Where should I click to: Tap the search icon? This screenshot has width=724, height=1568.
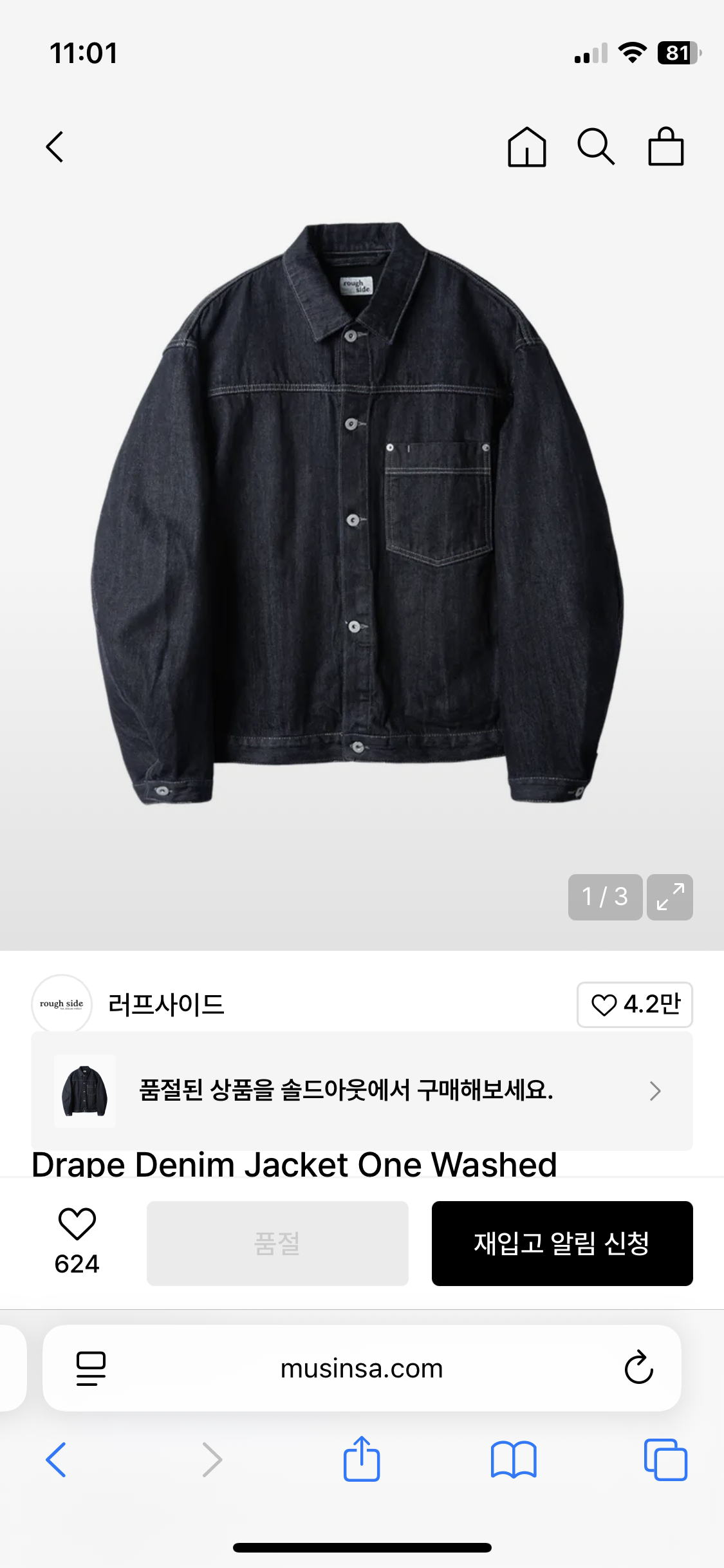597,147
